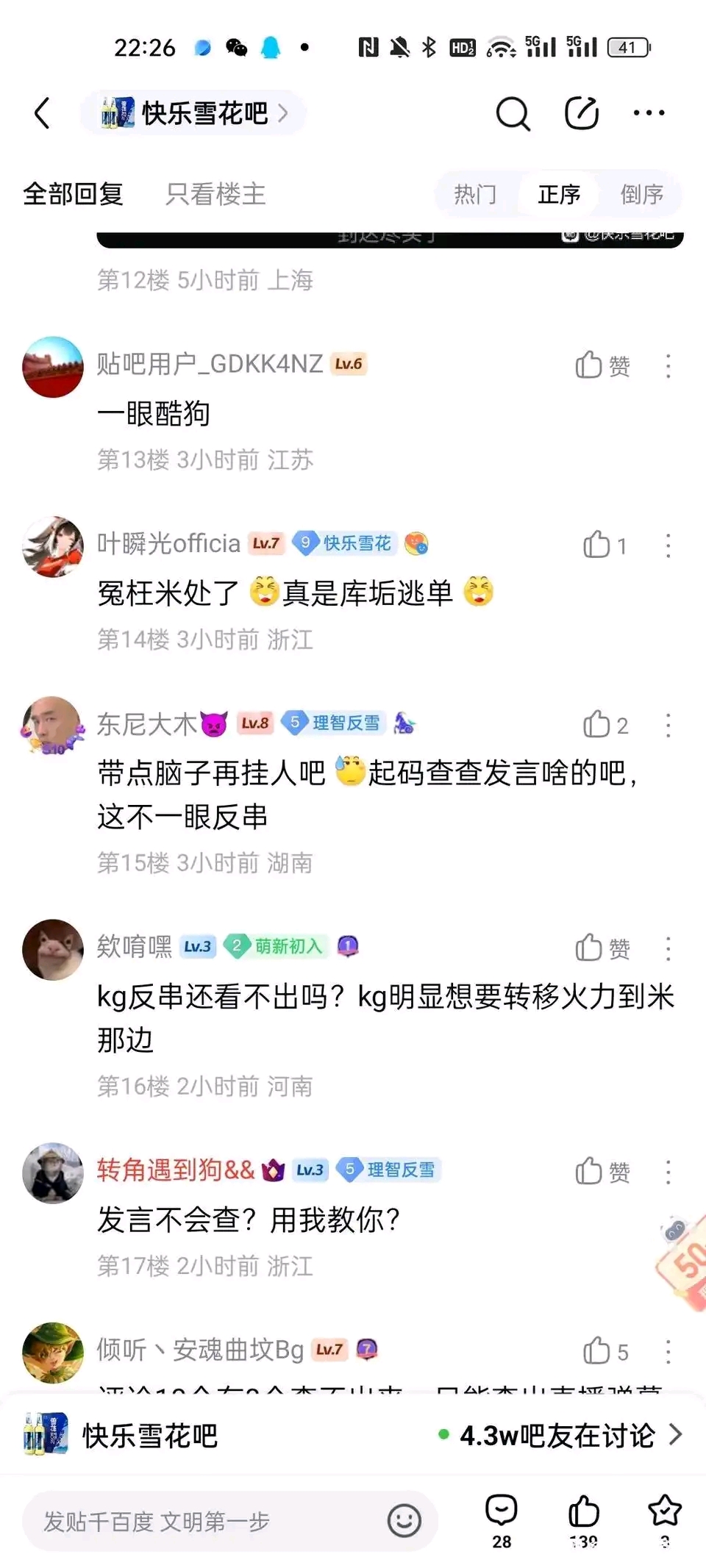Open 转角遇到狗&&'s profile picture

click(53, 1173)
